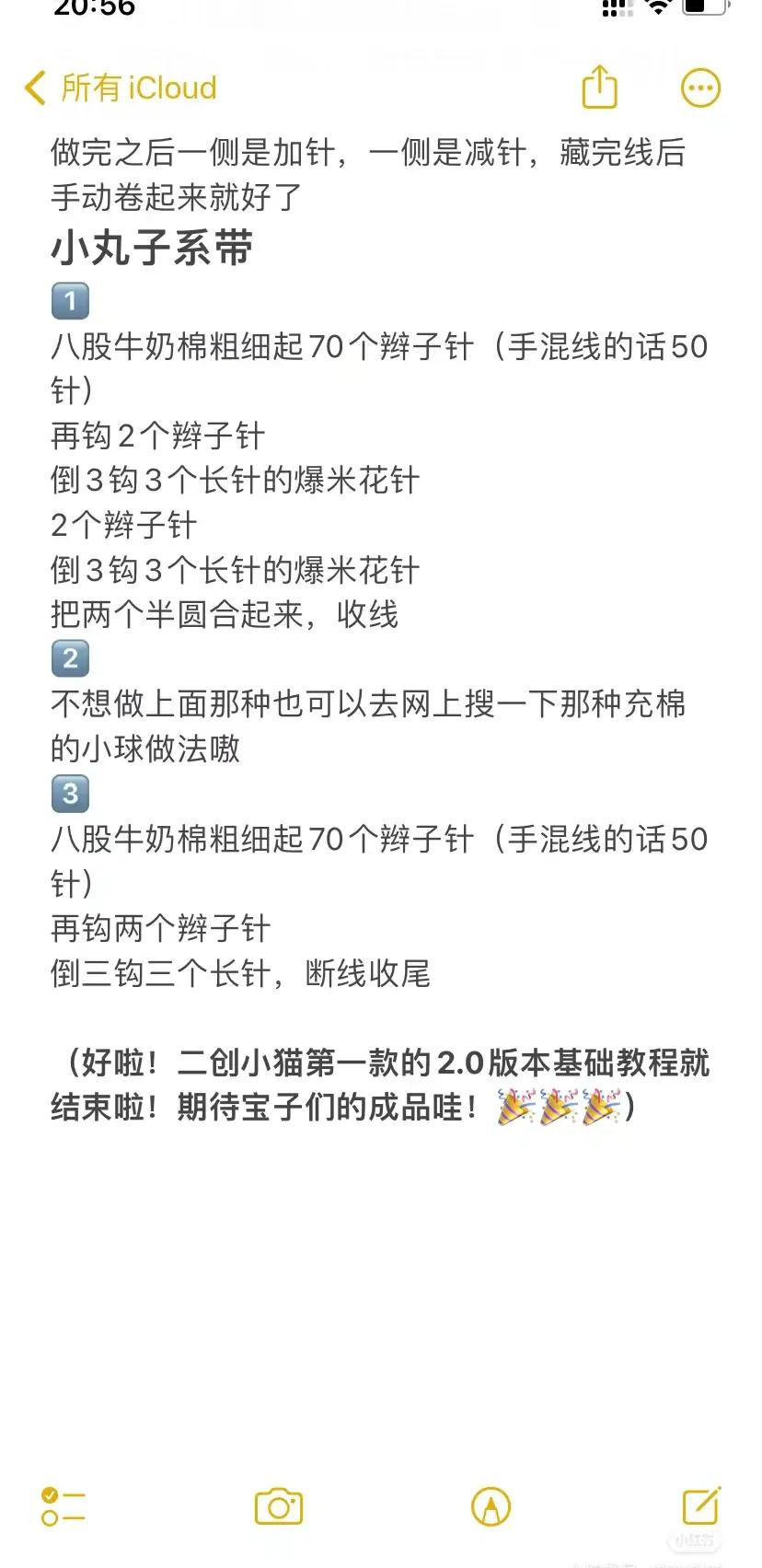Compose a new note
Viewport: 762px width, 1568px height.
tap(701, 1506)
